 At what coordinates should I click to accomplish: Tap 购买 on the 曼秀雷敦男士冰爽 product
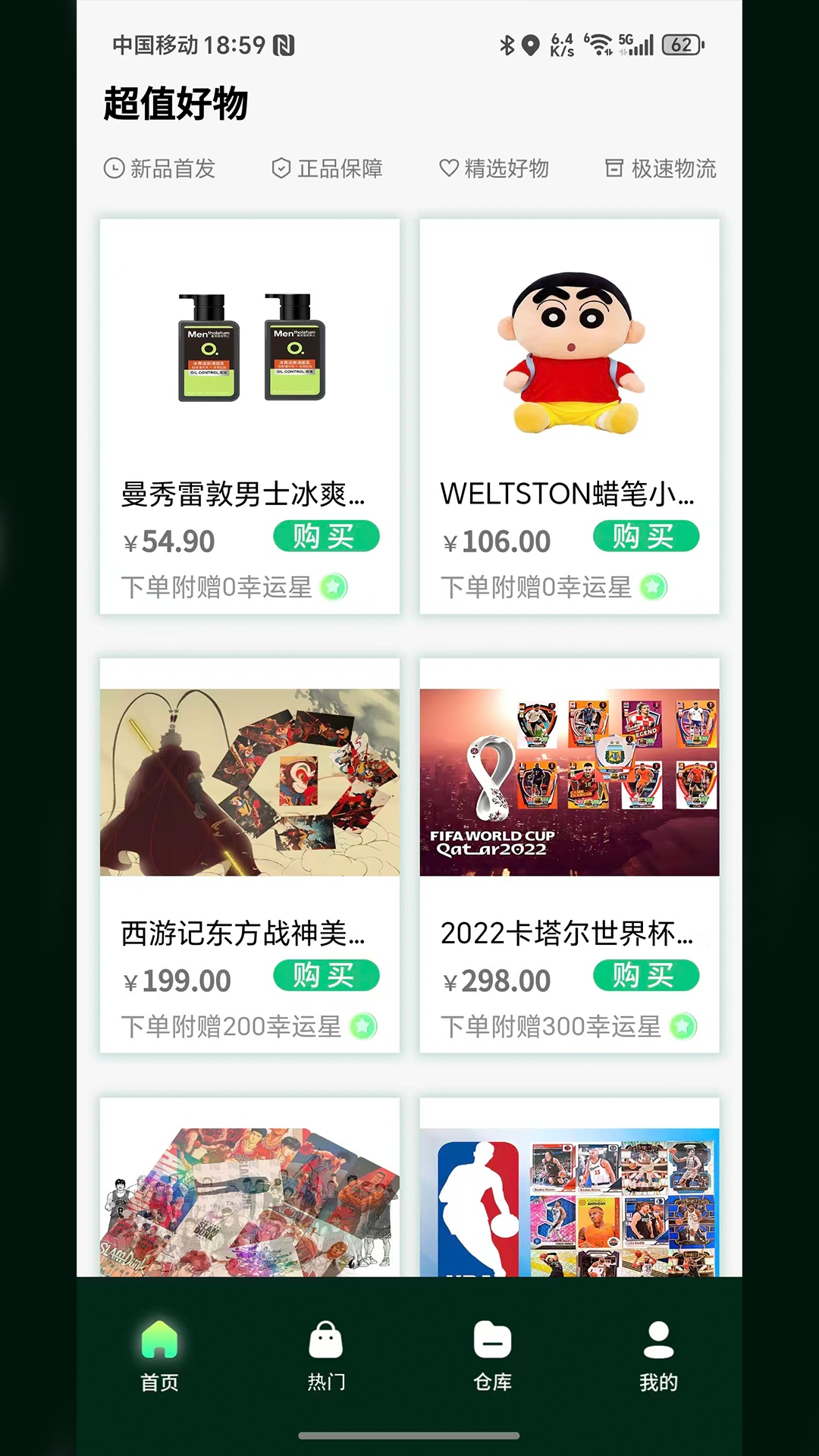click(326, 536)
